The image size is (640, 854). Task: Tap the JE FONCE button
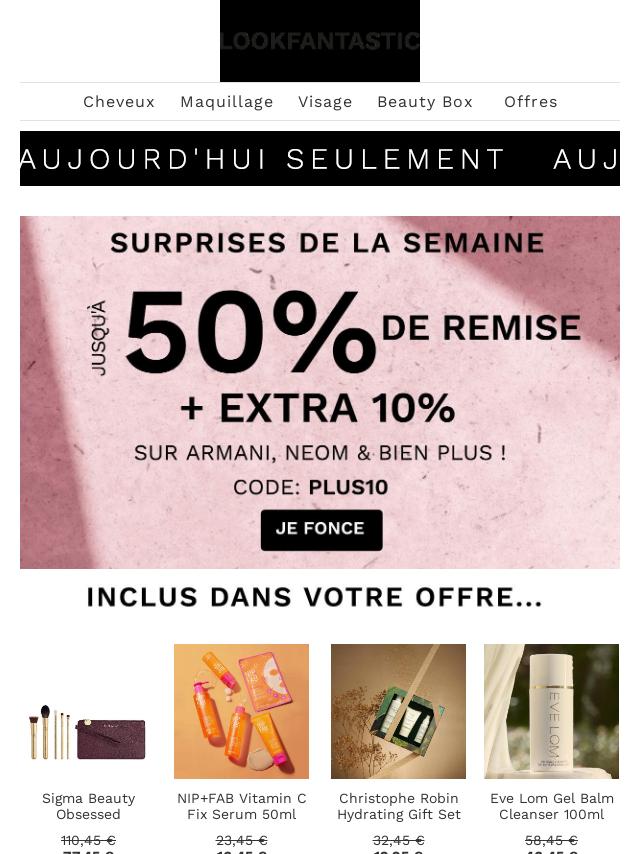pos(321,529)
